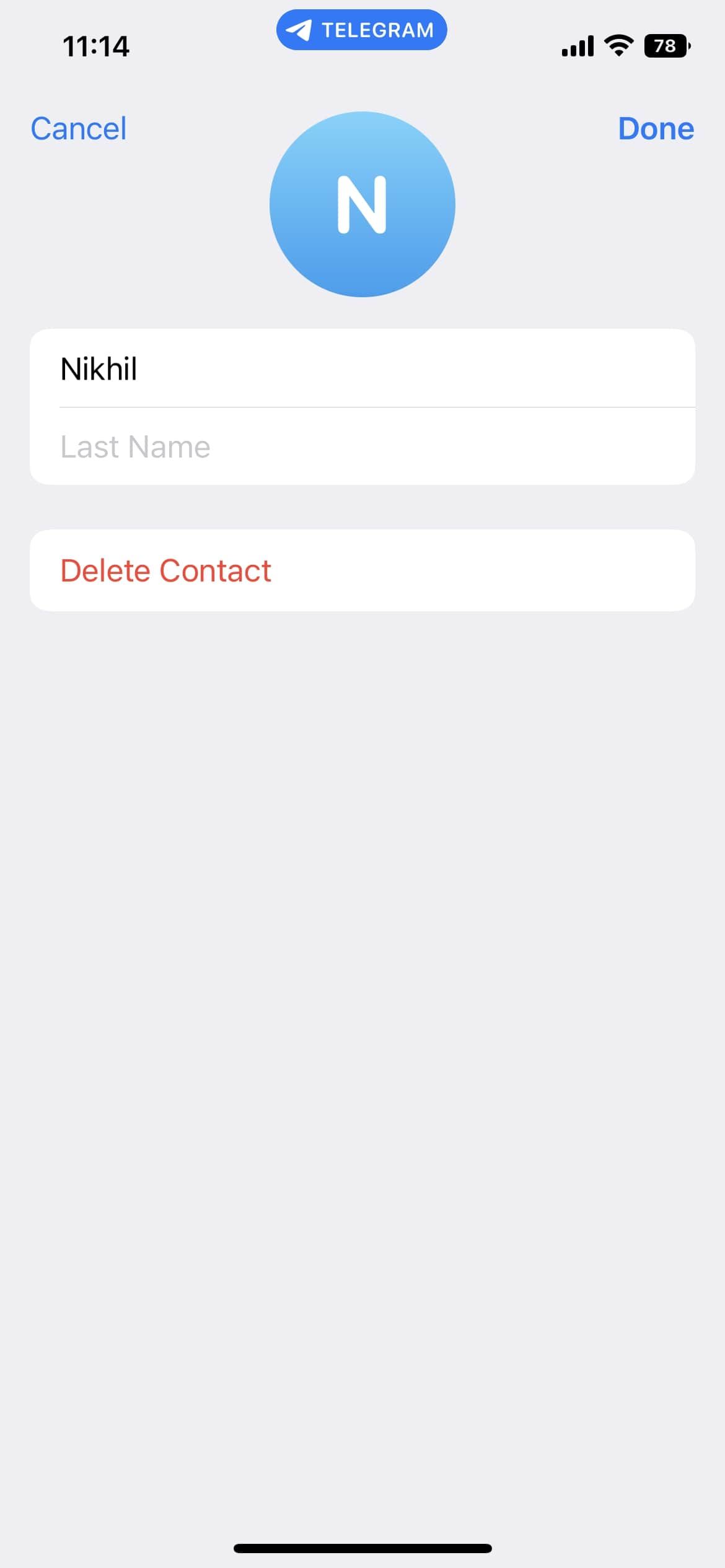Delete Contact Nikhil
The width and height of the screenshot is (725, 1568).
click(x=362, y=570)
